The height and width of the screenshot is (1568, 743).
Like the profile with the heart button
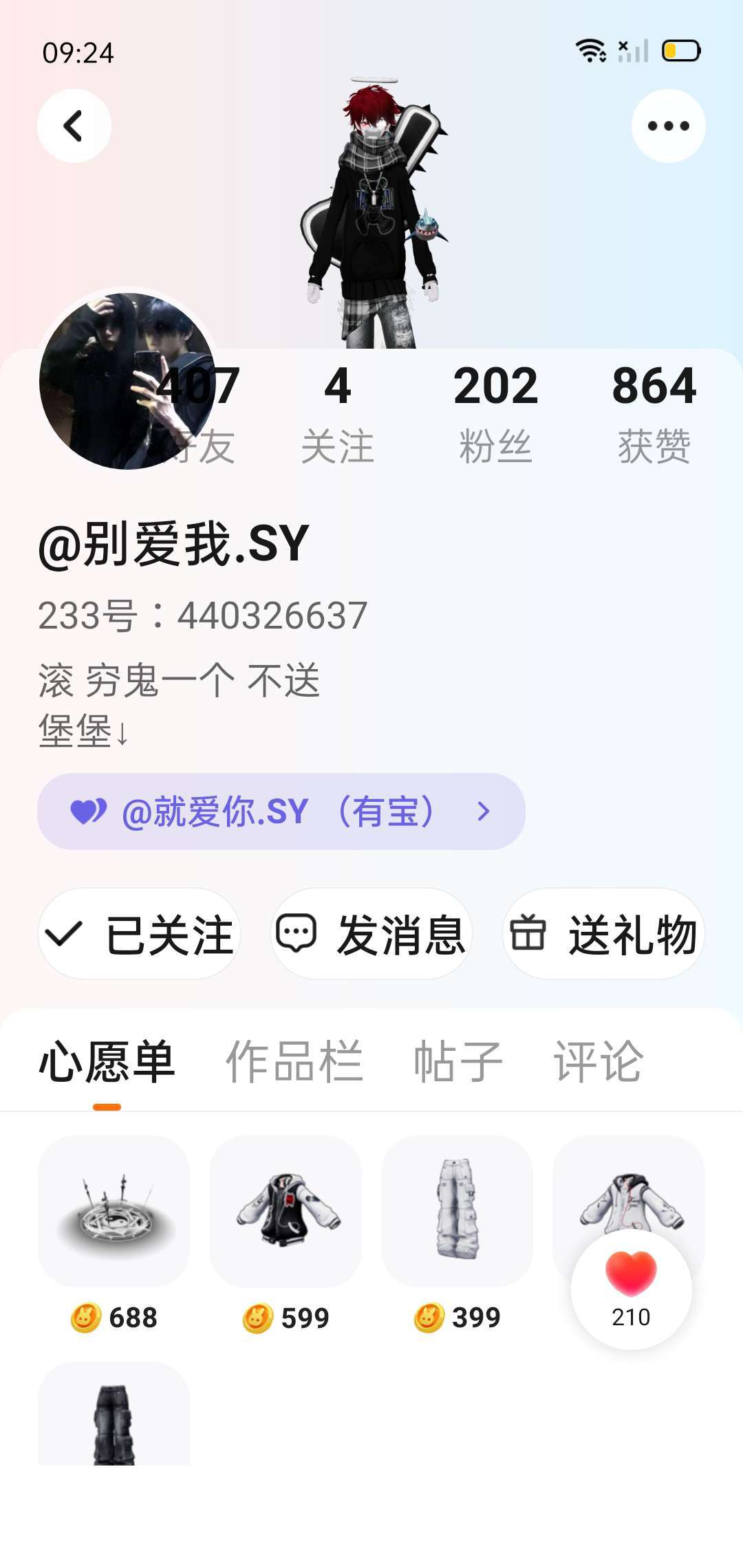631,1289
